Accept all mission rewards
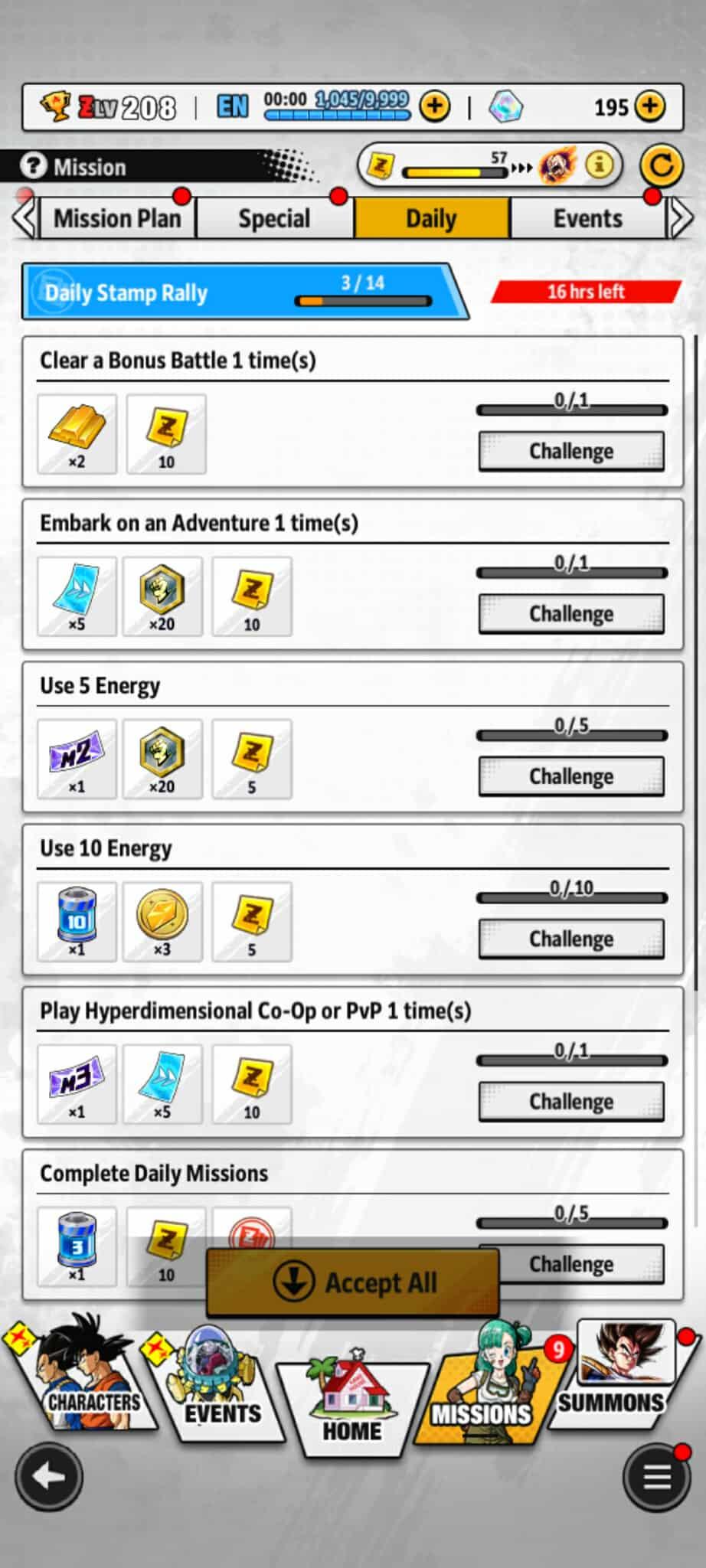This screenshot has width=706, height=1568. click(353, 1282)
